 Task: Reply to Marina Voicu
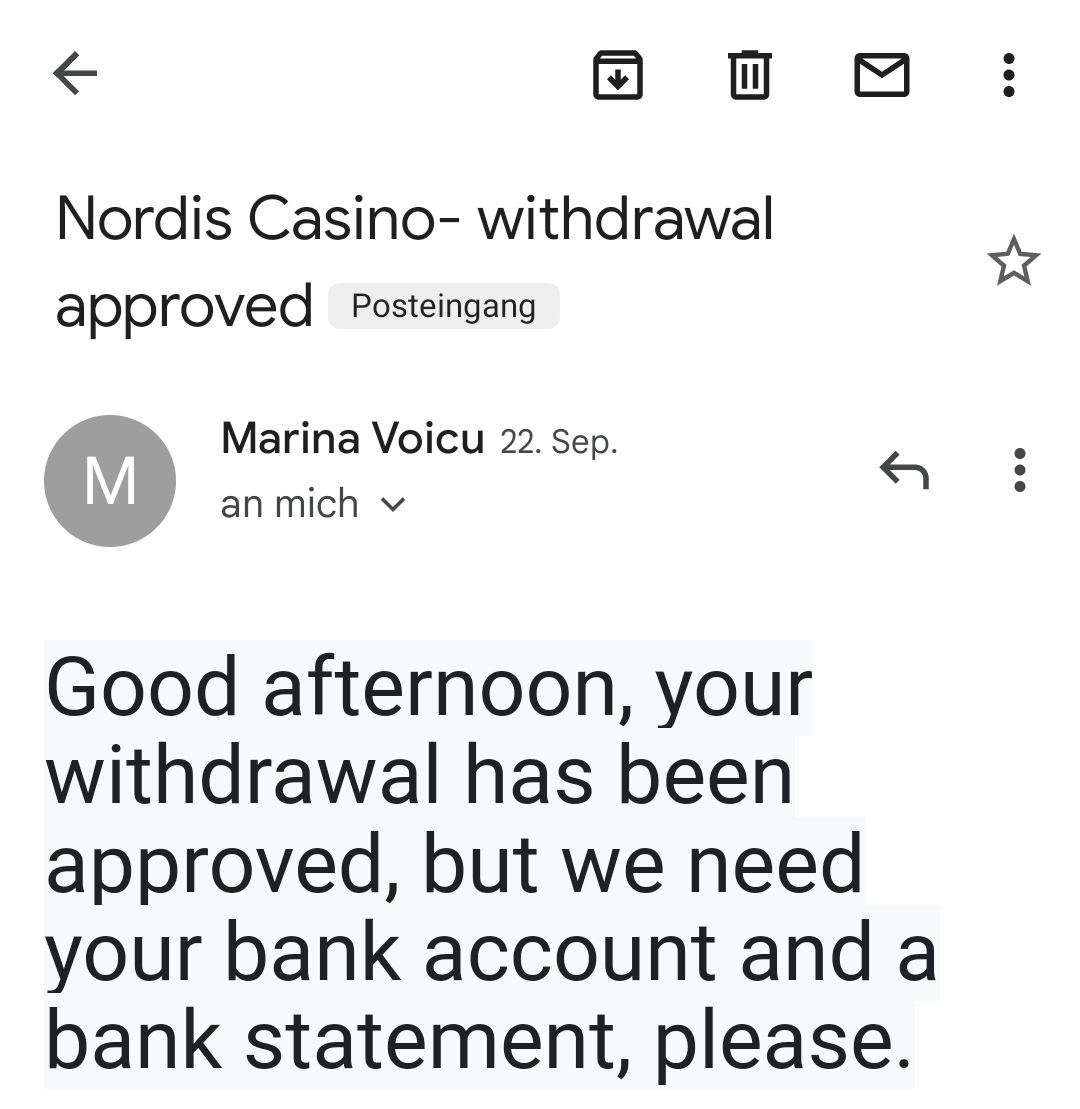pyautogui.click(x=904, y=470)
